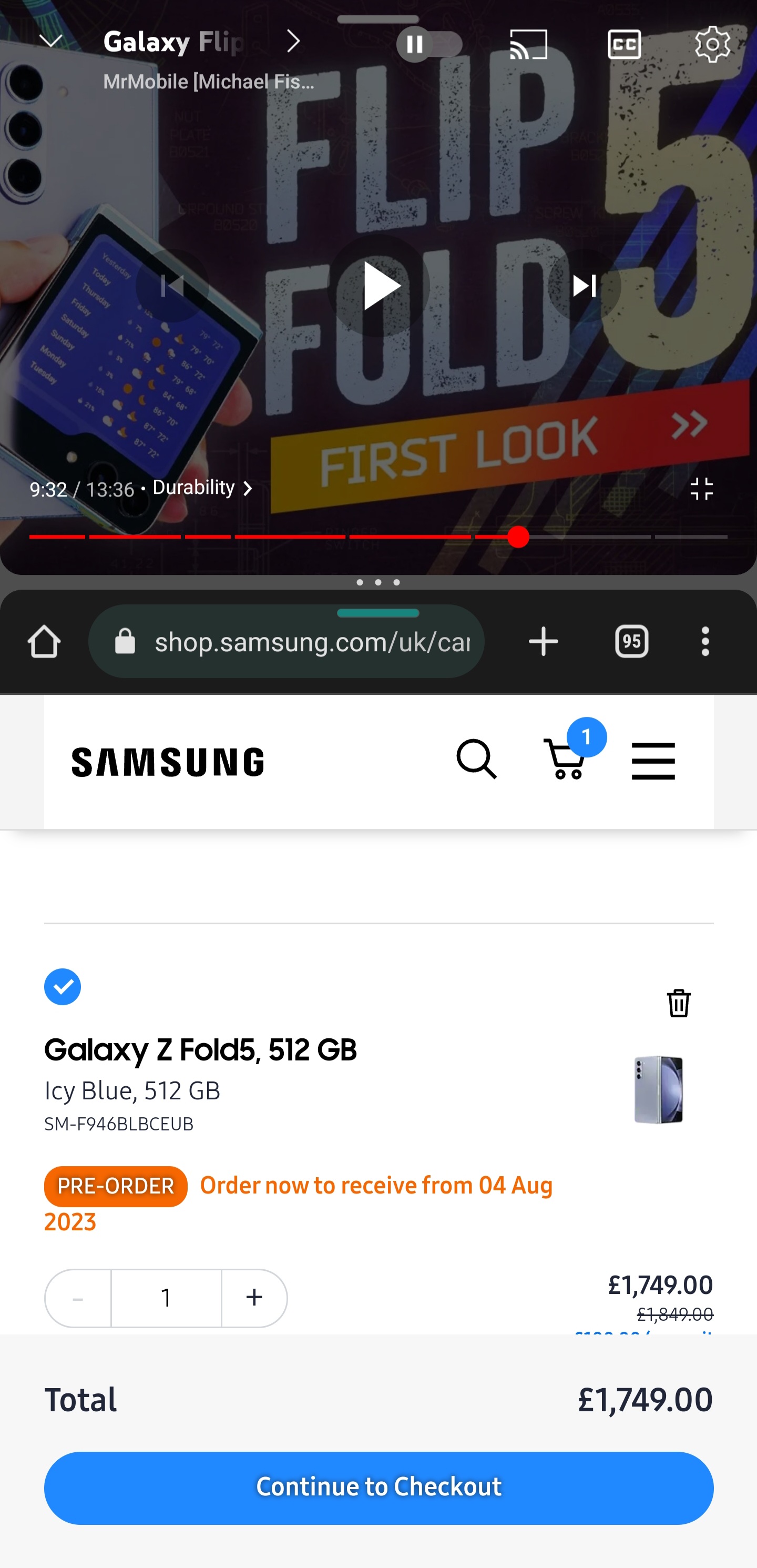Image resolution: width=757 pixels, height=1568 pixels.
Task: Open the Durability chapter list
Action: click(x=202, y=488)
